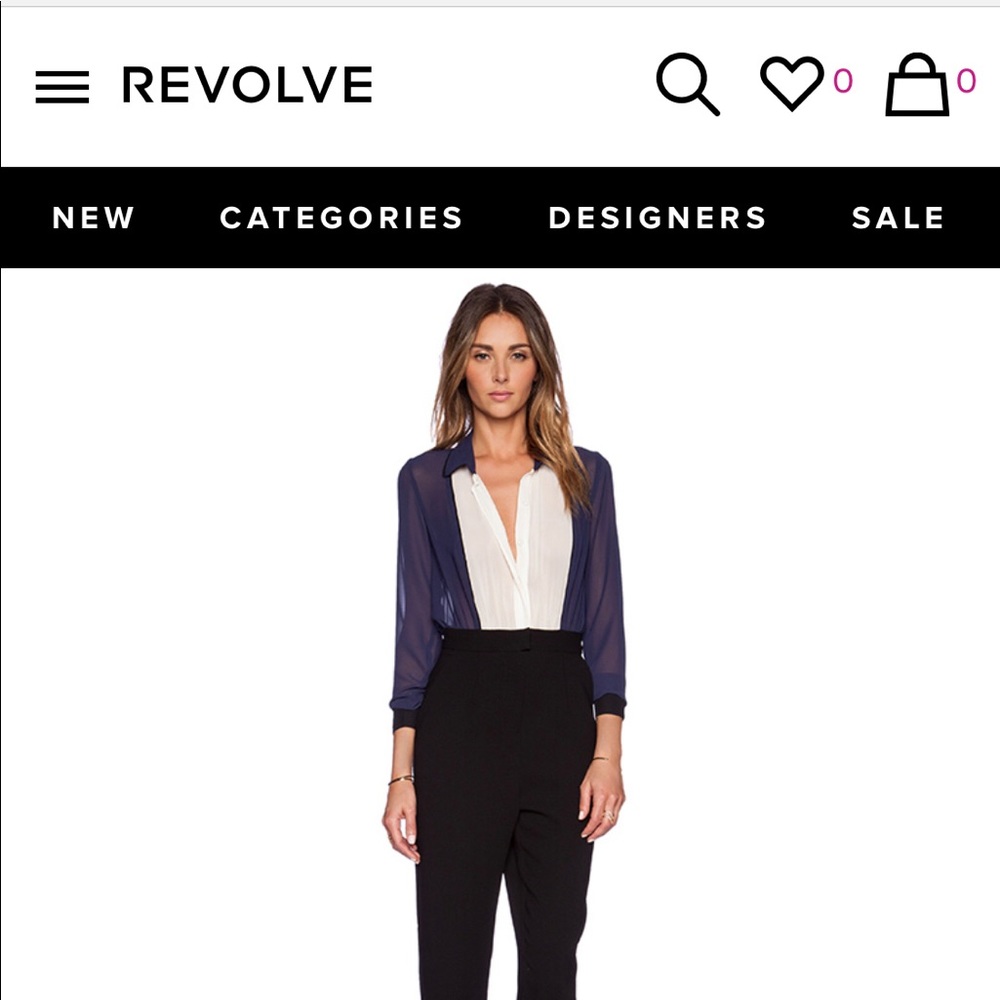Viewport: 1000px width, 1000px height.
Task: Open the search magnifier
Action: tap(687, 85)
